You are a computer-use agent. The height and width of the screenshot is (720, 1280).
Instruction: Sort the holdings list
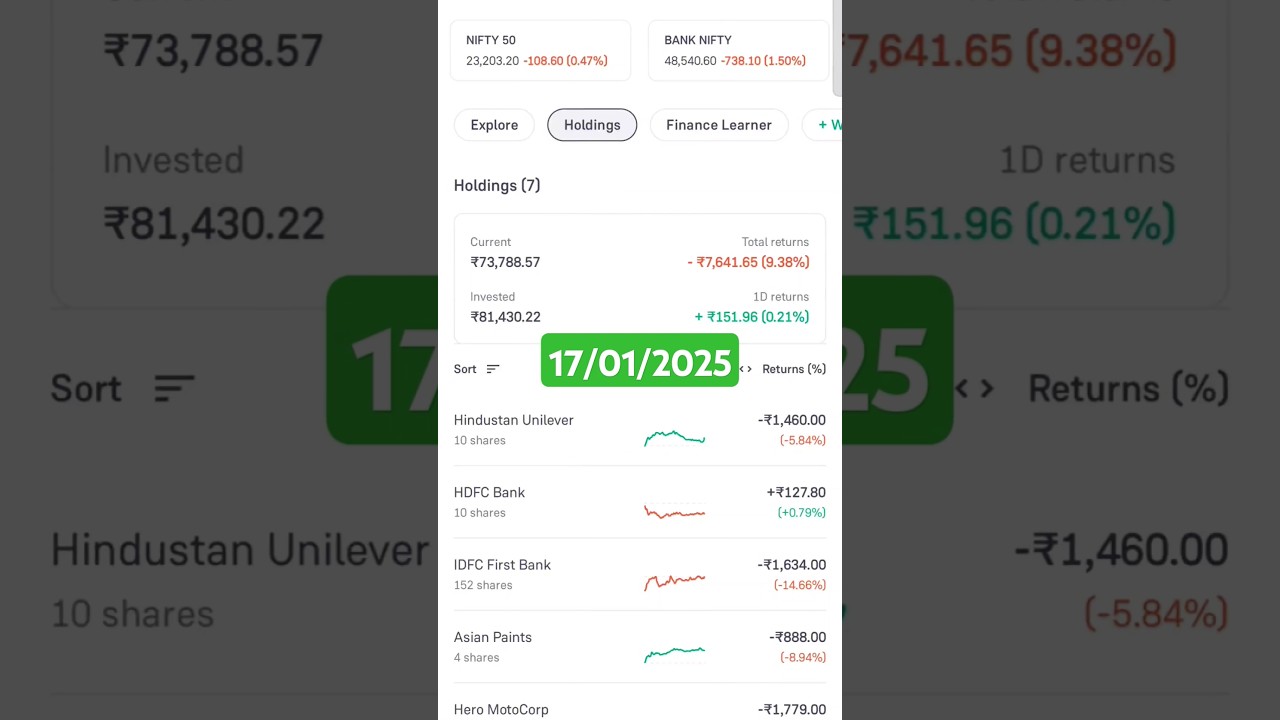tap(477, 369)
